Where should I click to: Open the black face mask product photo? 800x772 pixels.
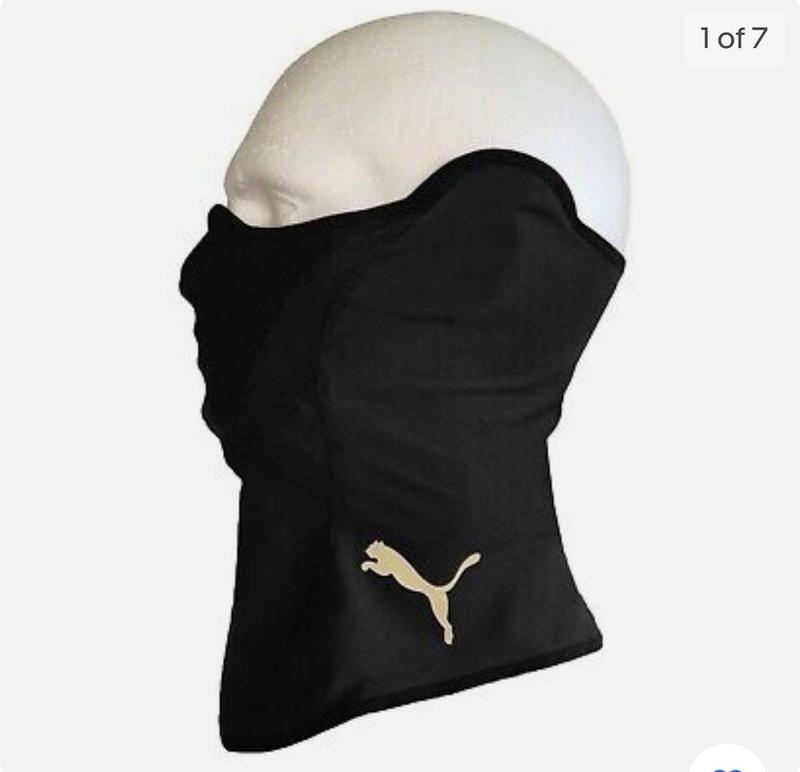click(400, 420)
